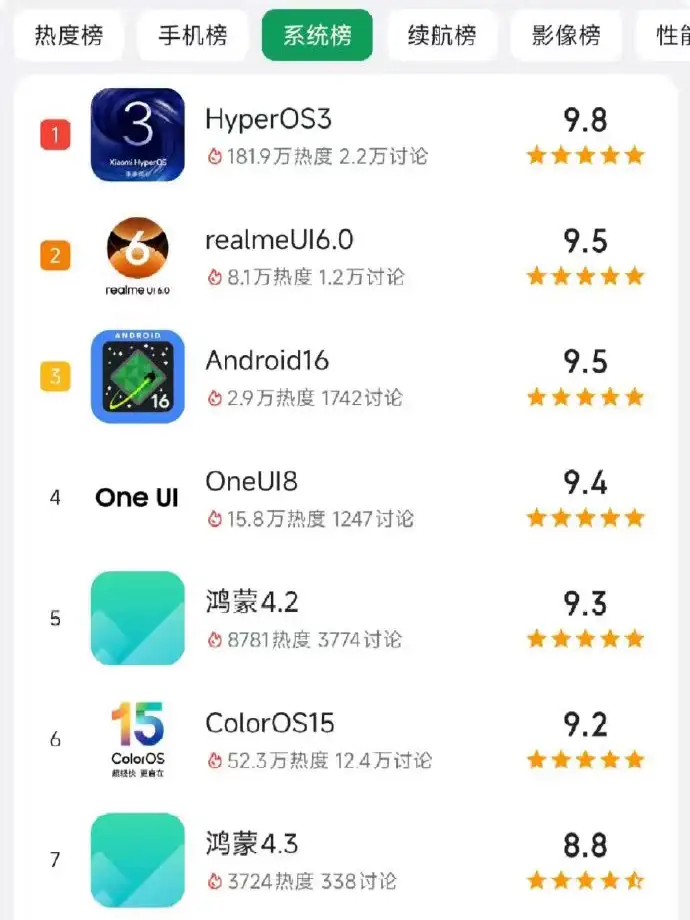690x920 pixels.
Task: Switch to the 热度榜 tab
Action: [x=68, y=36]
